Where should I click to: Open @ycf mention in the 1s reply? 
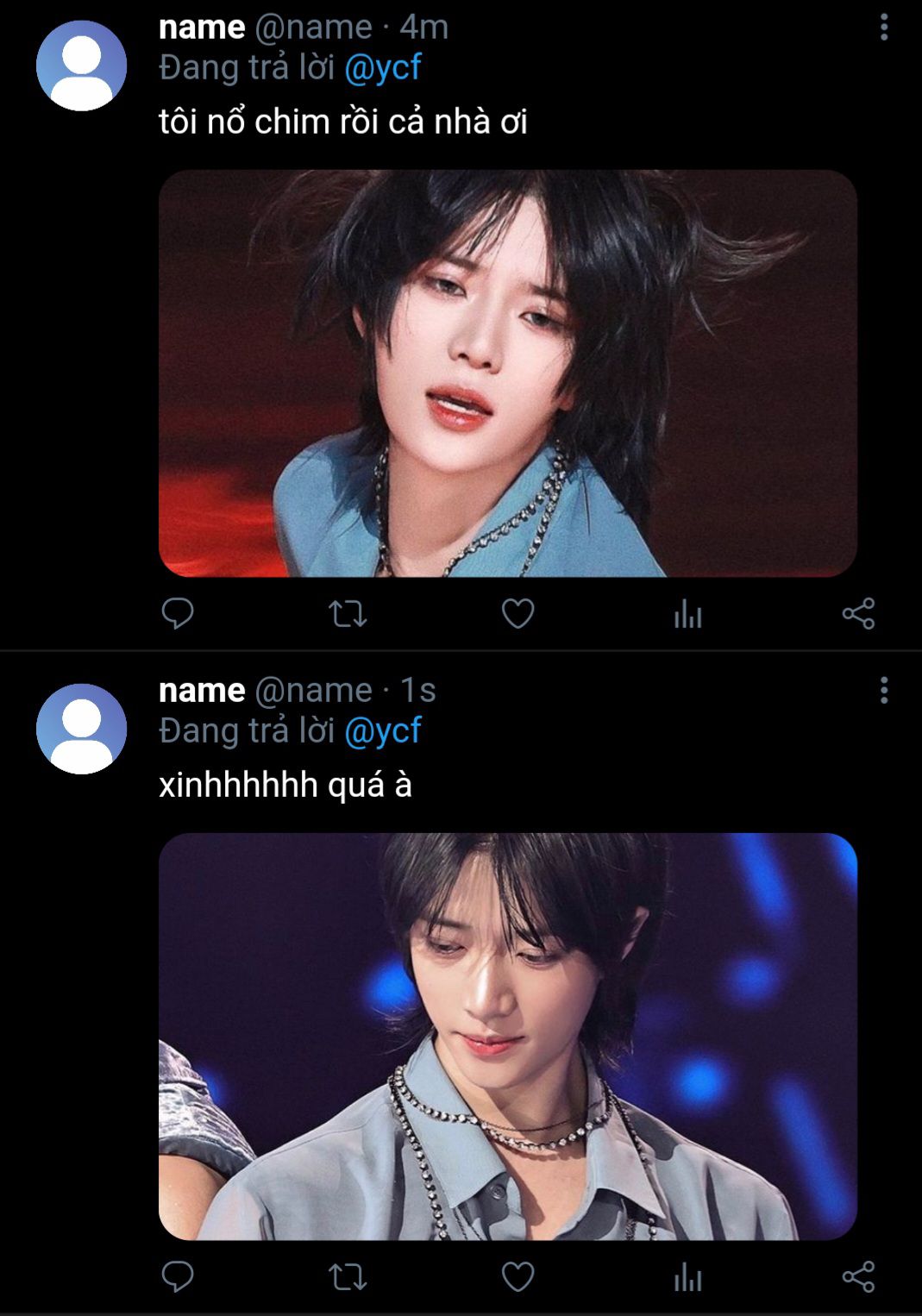(x=382, y=731)
